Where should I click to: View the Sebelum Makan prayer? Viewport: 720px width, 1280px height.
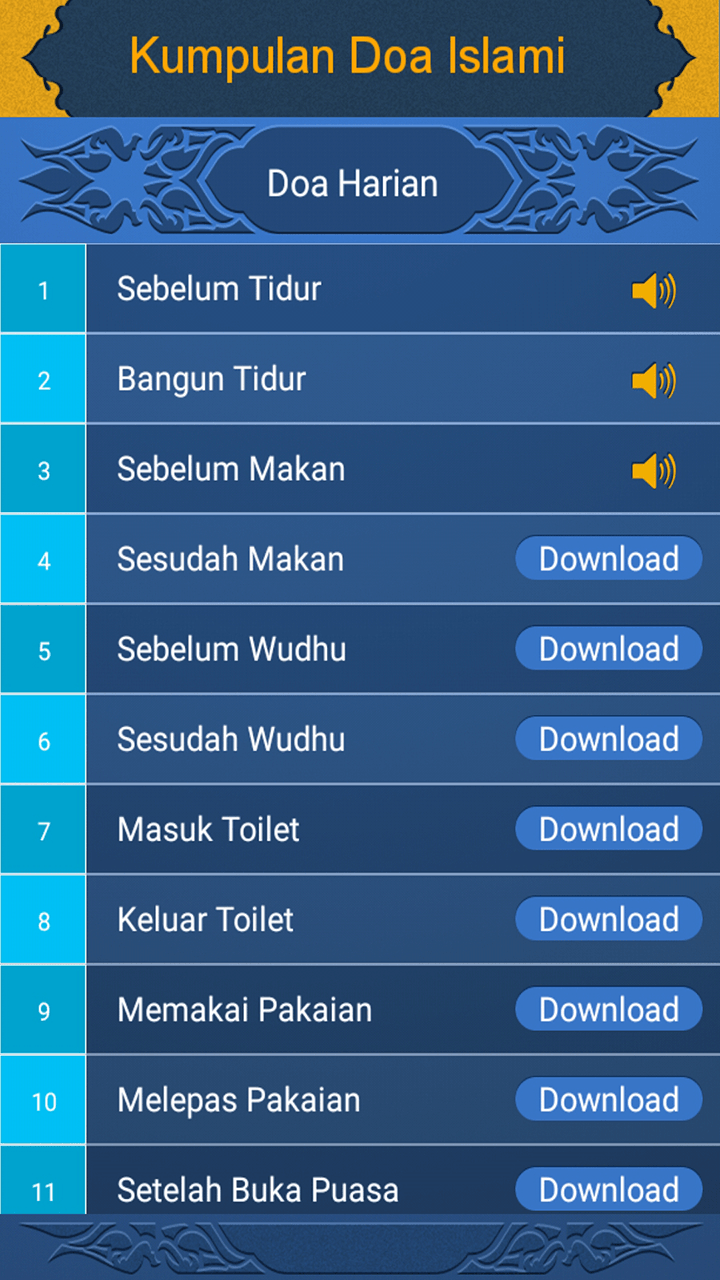click(231, 469)
